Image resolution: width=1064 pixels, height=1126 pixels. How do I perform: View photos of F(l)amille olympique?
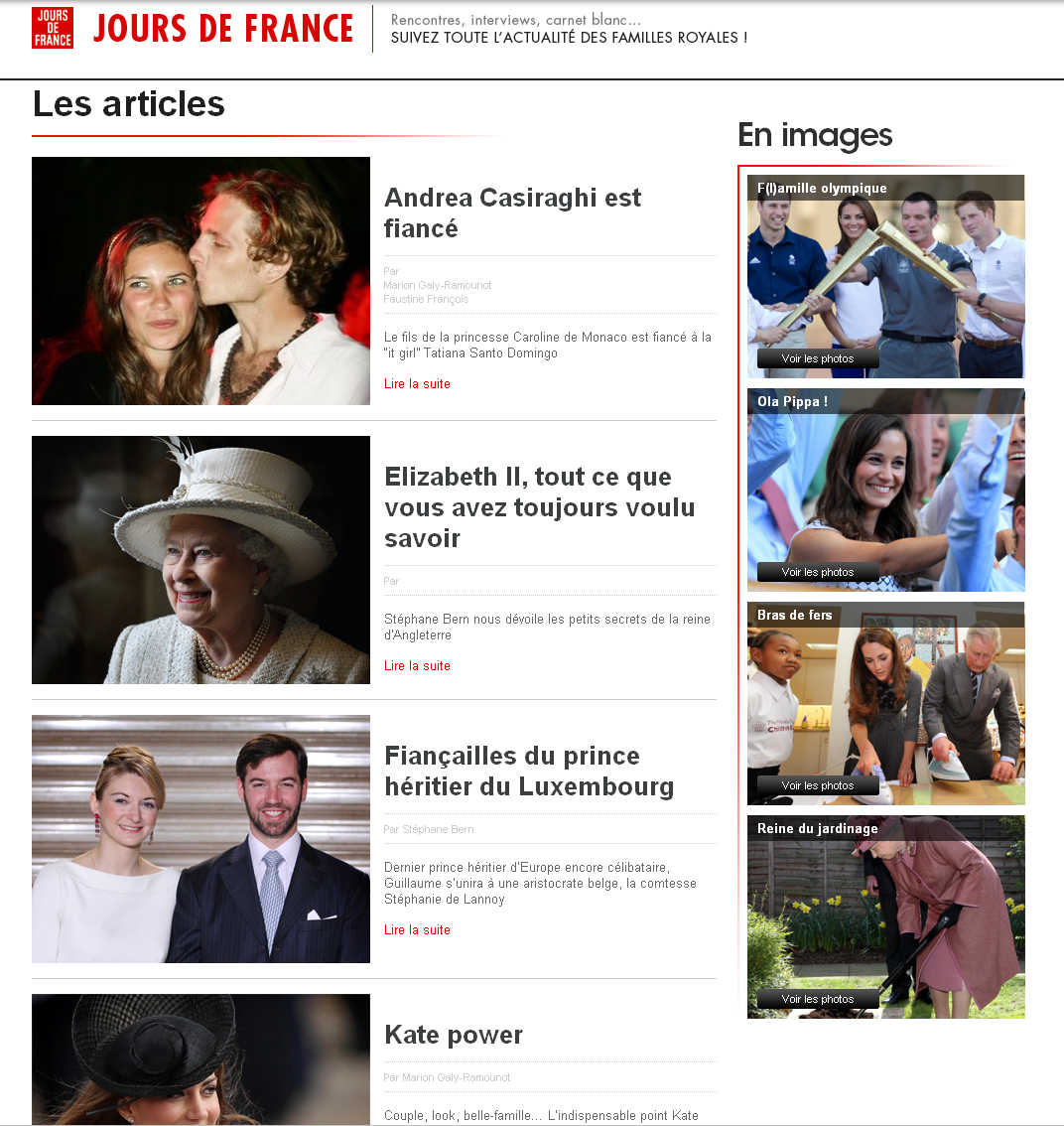coord(817,359)
